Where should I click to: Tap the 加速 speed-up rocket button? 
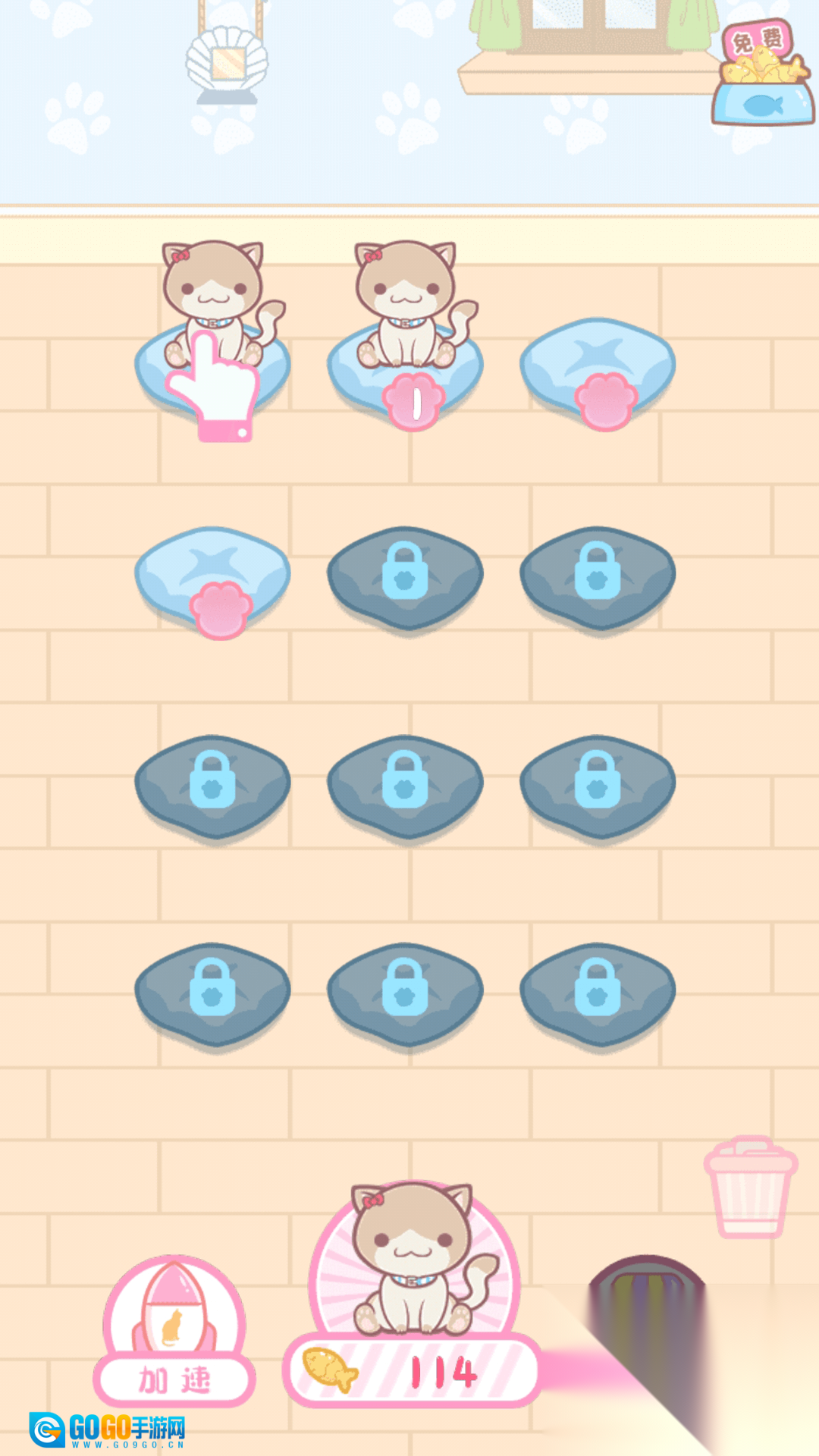pyautogui.click(x=174, y=1331)
